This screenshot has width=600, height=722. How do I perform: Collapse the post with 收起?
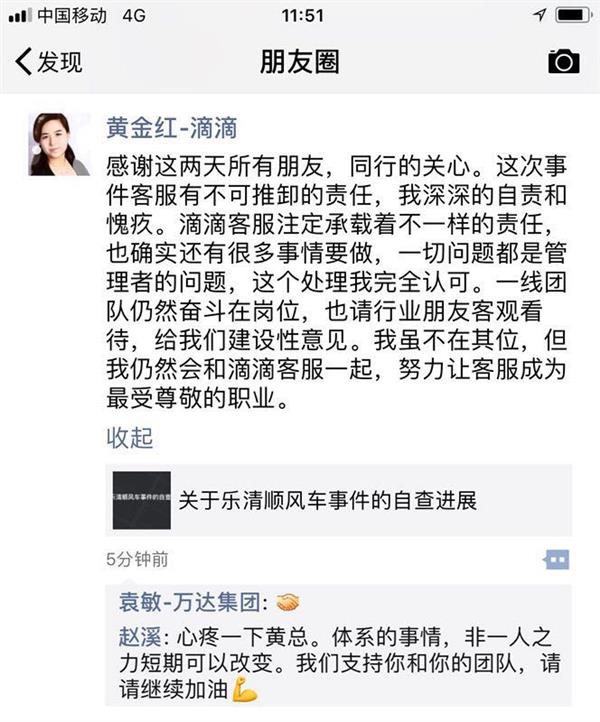(x=130, y=438)
